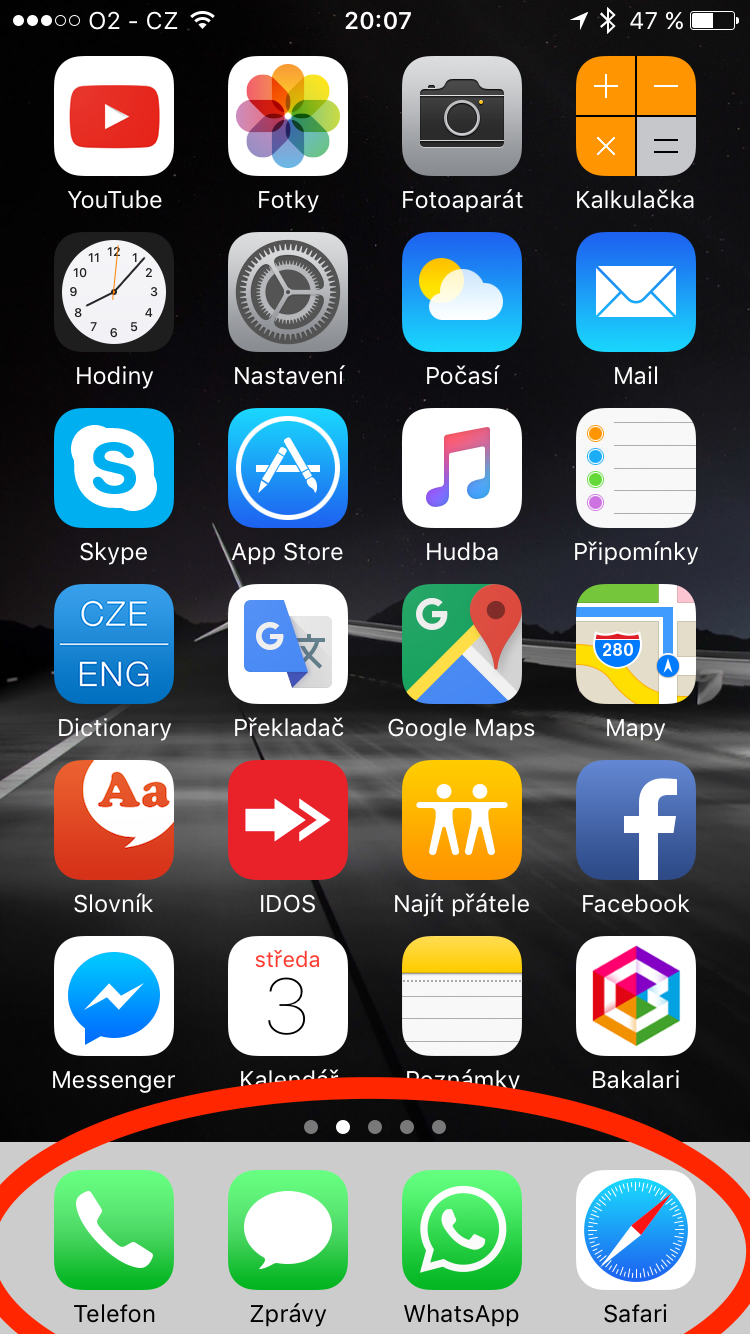Viewport: 750px width, 1334px height.
Task: Open Hudba to play music
Action: pyautogui.click(x=461, y=468)
